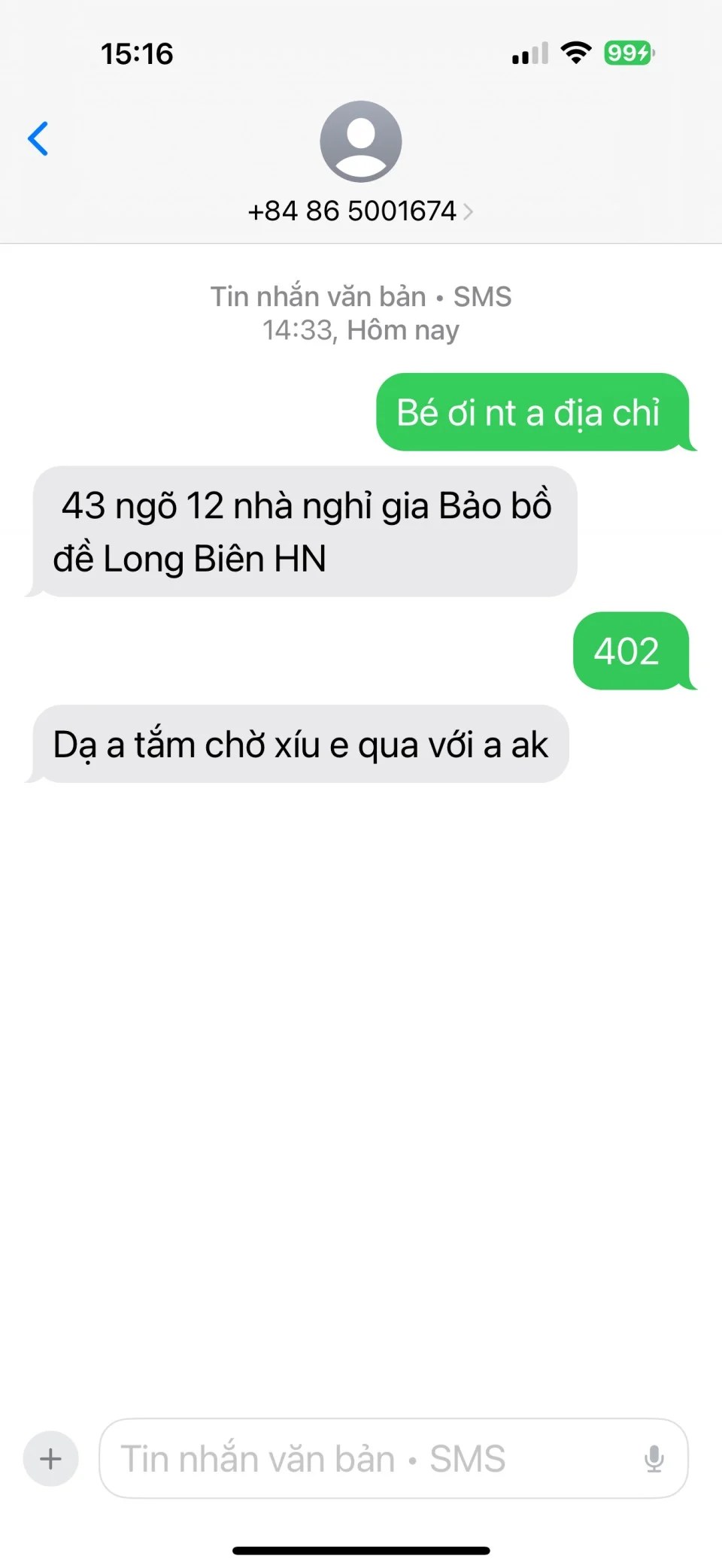Go back to the messages list

tap(38, 138)
